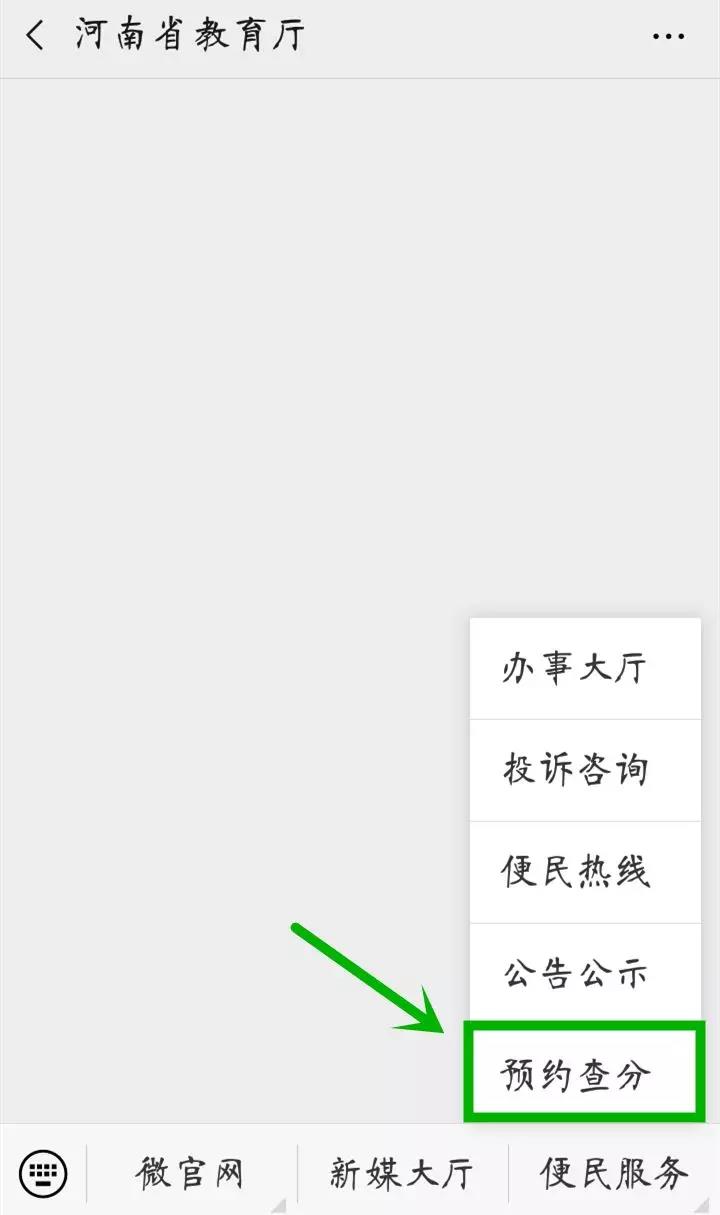Tap 预约查分 to check scores
The image size is (720, 1215).
pos(584,1074)
